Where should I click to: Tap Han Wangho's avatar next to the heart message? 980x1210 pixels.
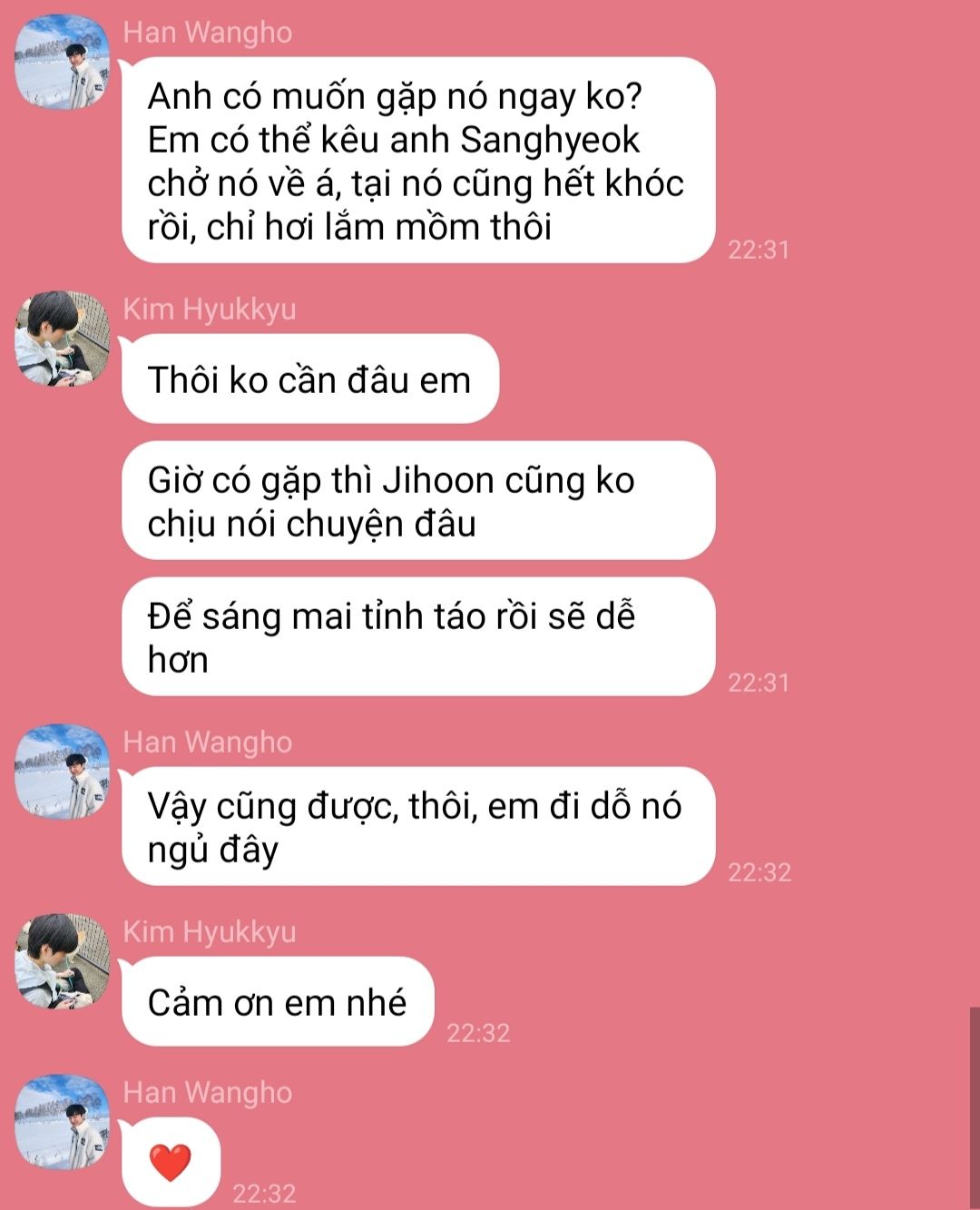pyautogui.click(x=62, y=1123)
